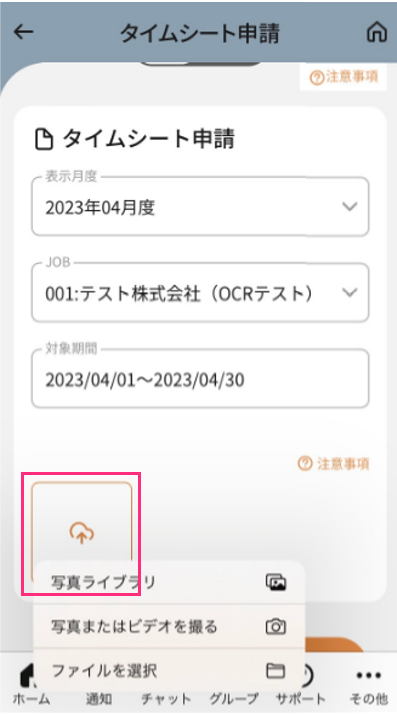Viewport: 397px width, 714px height.
Task: Switch to the グループ tab
Action: click(234, 698)
